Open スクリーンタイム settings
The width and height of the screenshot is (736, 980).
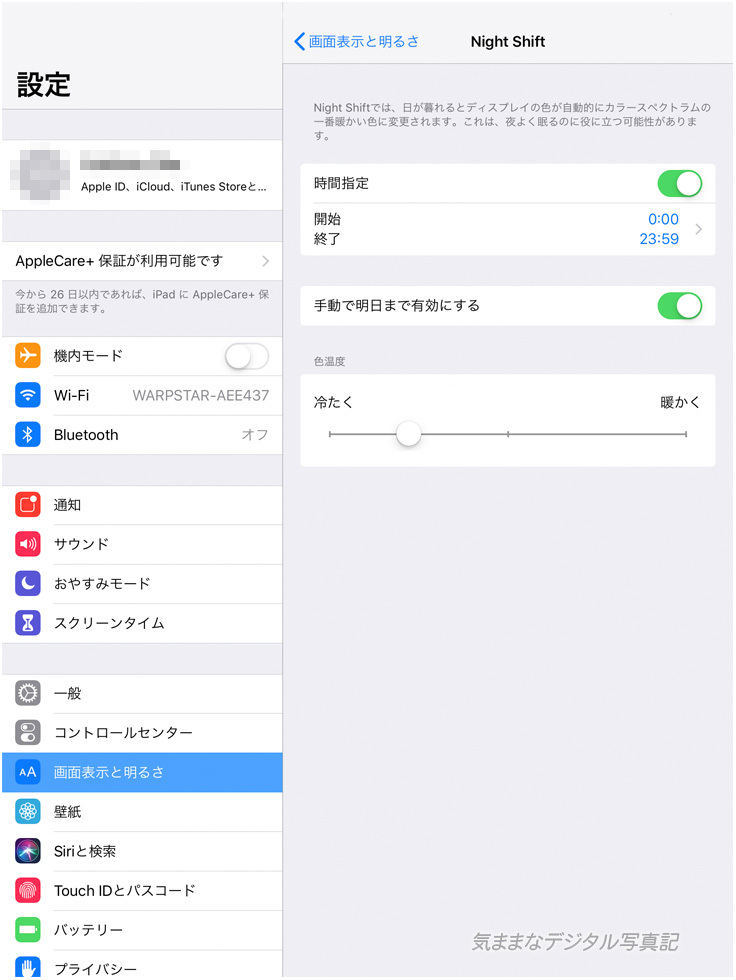coord(142,623)
